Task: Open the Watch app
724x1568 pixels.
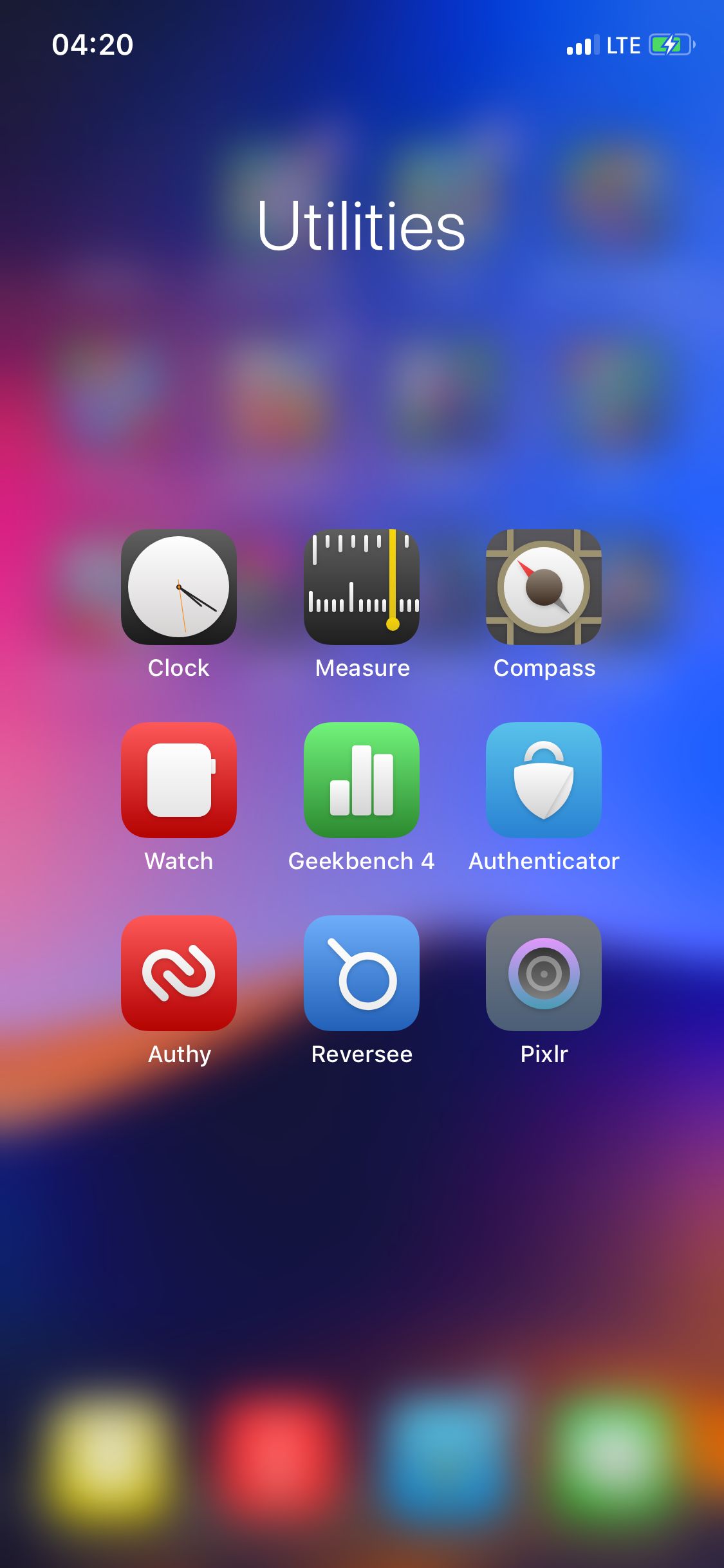Action: [179, 780]
